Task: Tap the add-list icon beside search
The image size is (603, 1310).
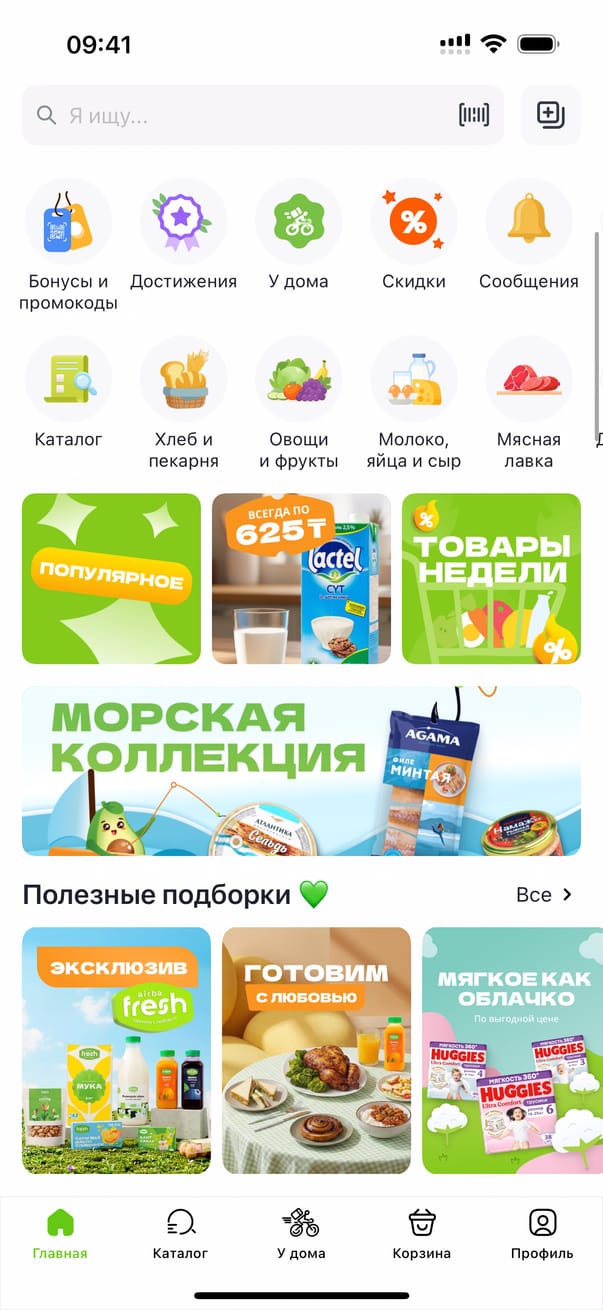Action: (x=551, y=115)
